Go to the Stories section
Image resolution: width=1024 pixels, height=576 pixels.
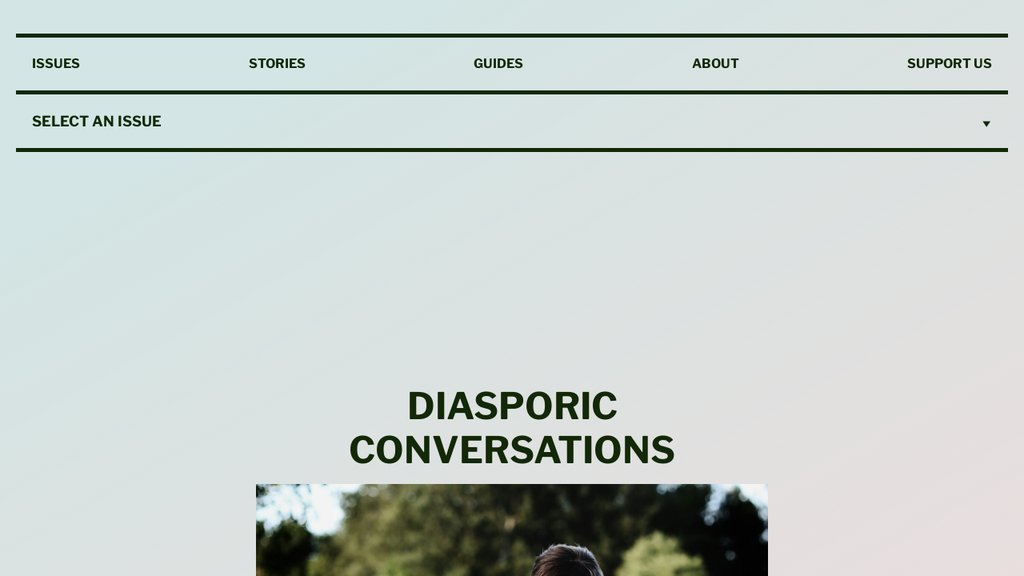pyautogui.click(x=277, y=64)
